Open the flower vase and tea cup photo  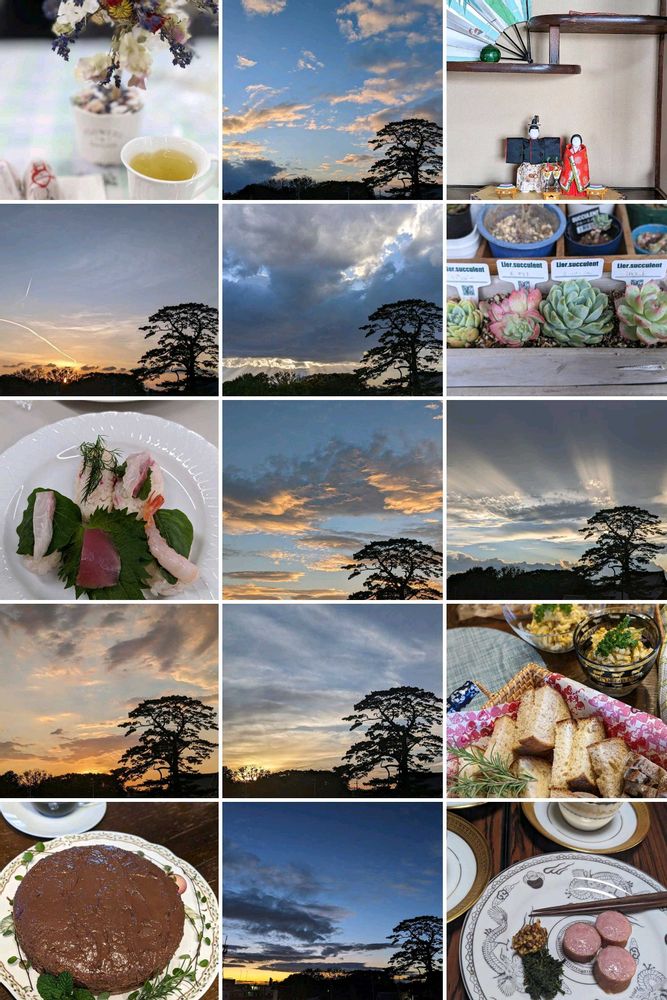(x=109, y=99)
